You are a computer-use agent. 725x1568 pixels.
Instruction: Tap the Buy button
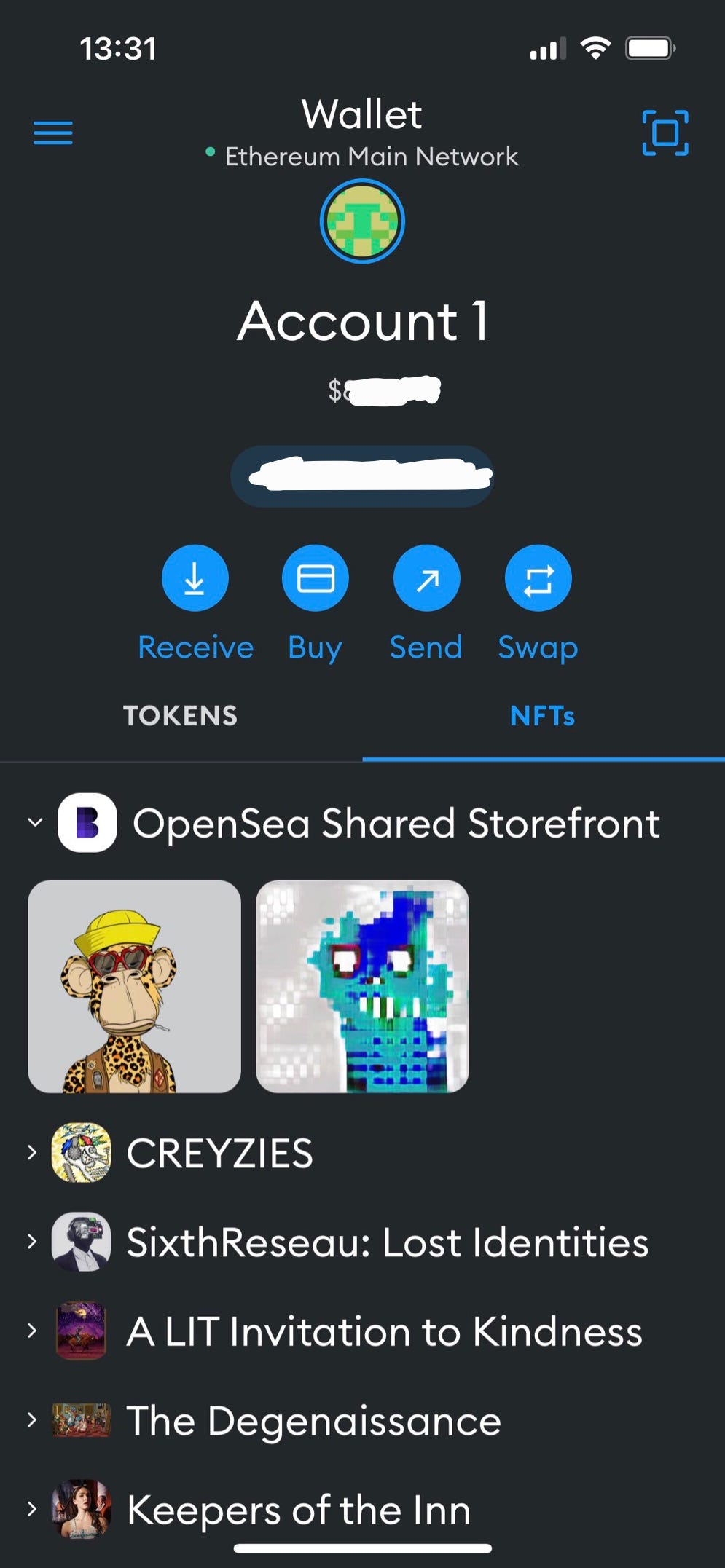pyautogui.click(x=315, y=579)
